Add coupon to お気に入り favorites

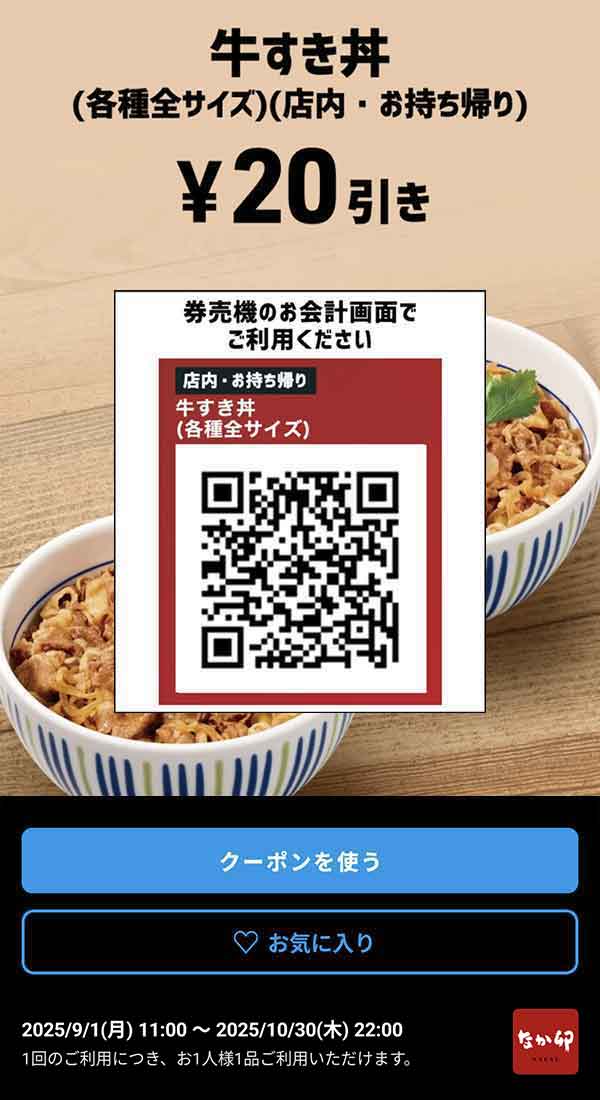[300, 942]
